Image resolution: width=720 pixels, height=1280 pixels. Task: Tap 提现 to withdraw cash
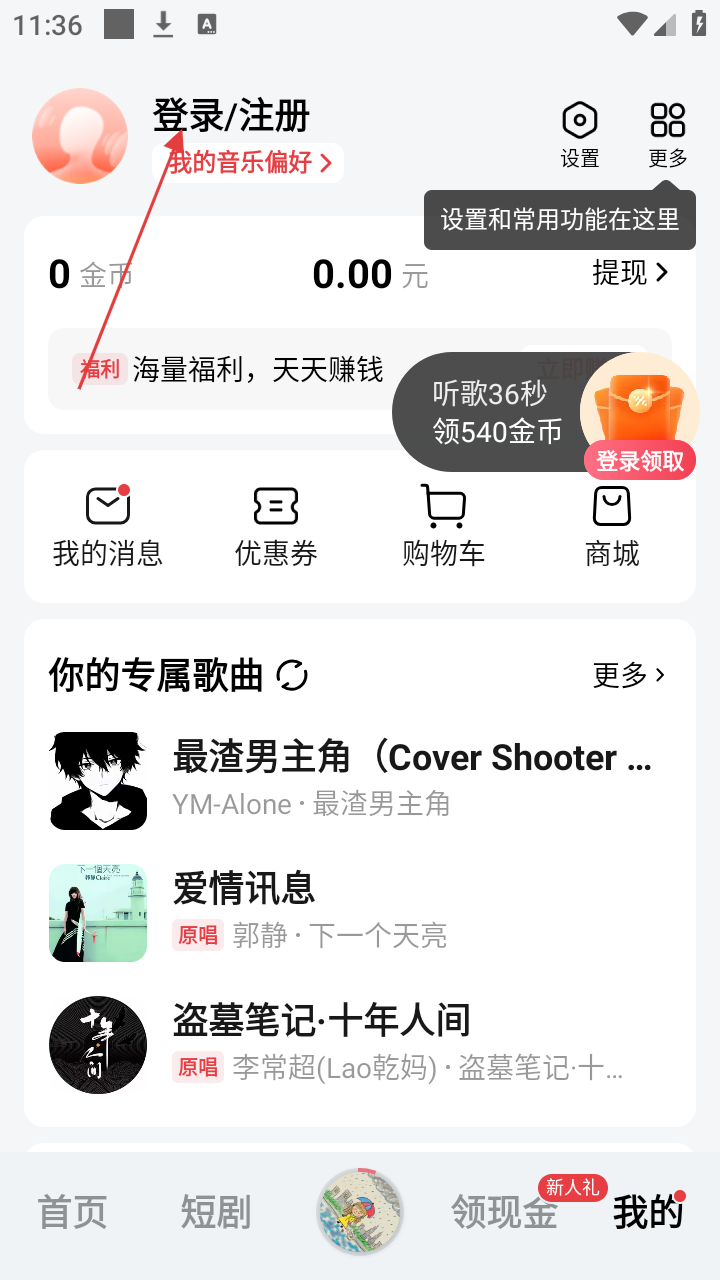pos(630,272)
